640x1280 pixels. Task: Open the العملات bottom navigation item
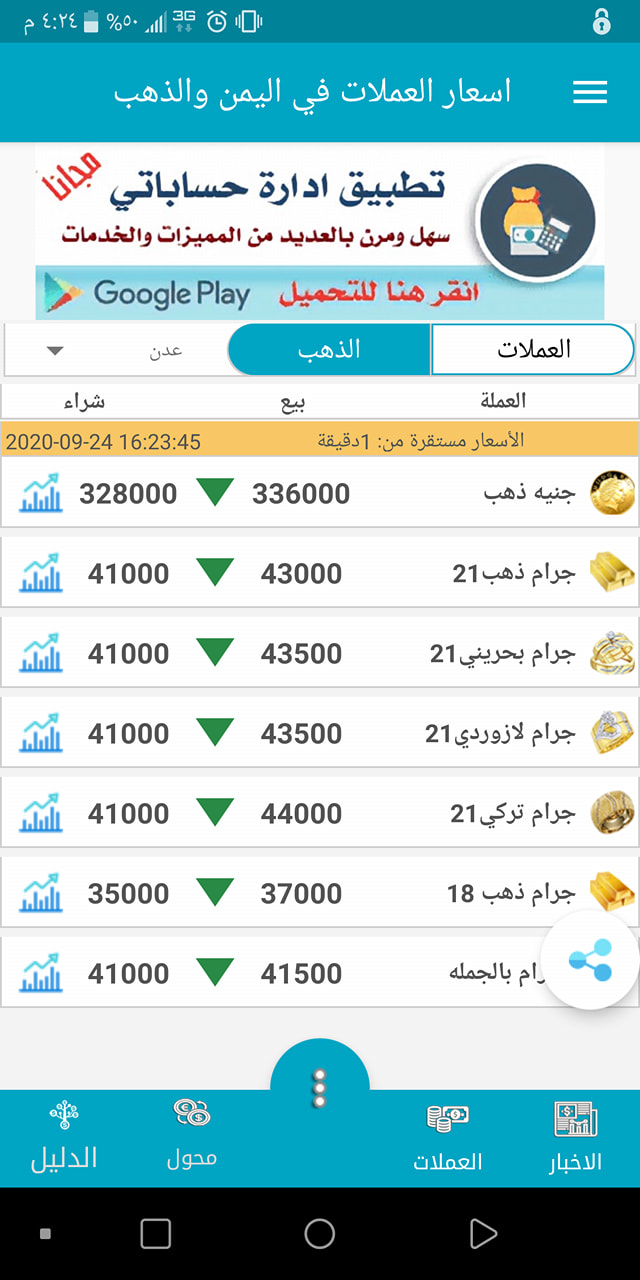[448, 1138]
